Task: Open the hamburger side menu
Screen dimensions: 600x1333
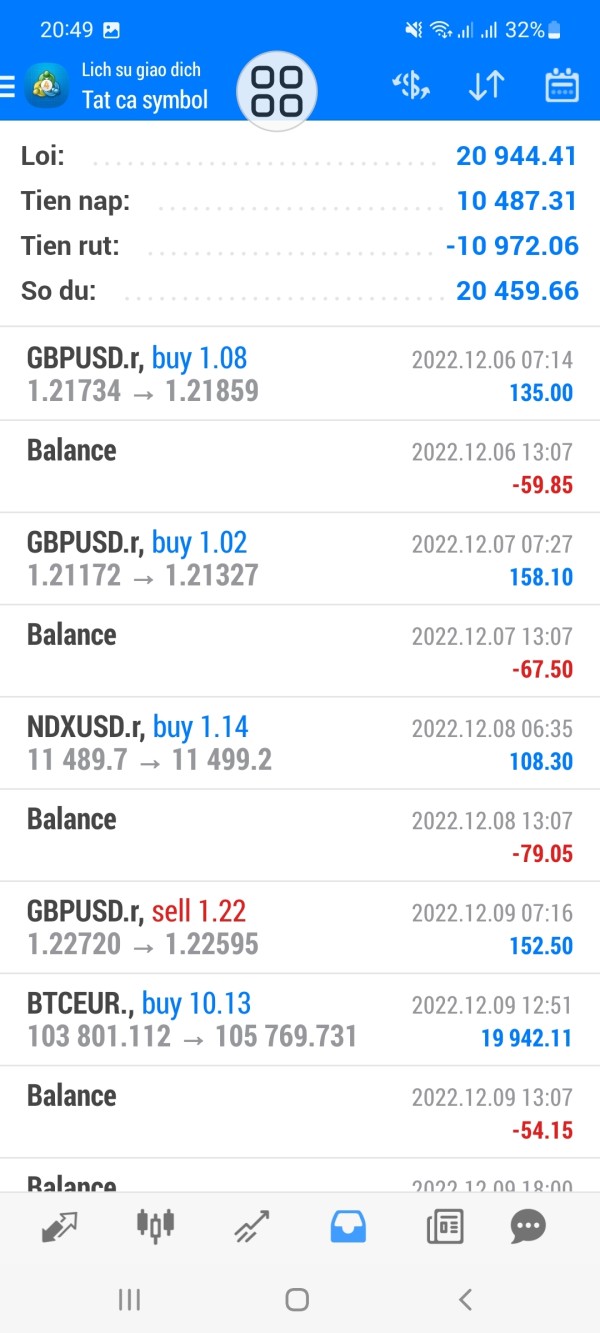Action: pyautogui.click(x=8, y=87)
